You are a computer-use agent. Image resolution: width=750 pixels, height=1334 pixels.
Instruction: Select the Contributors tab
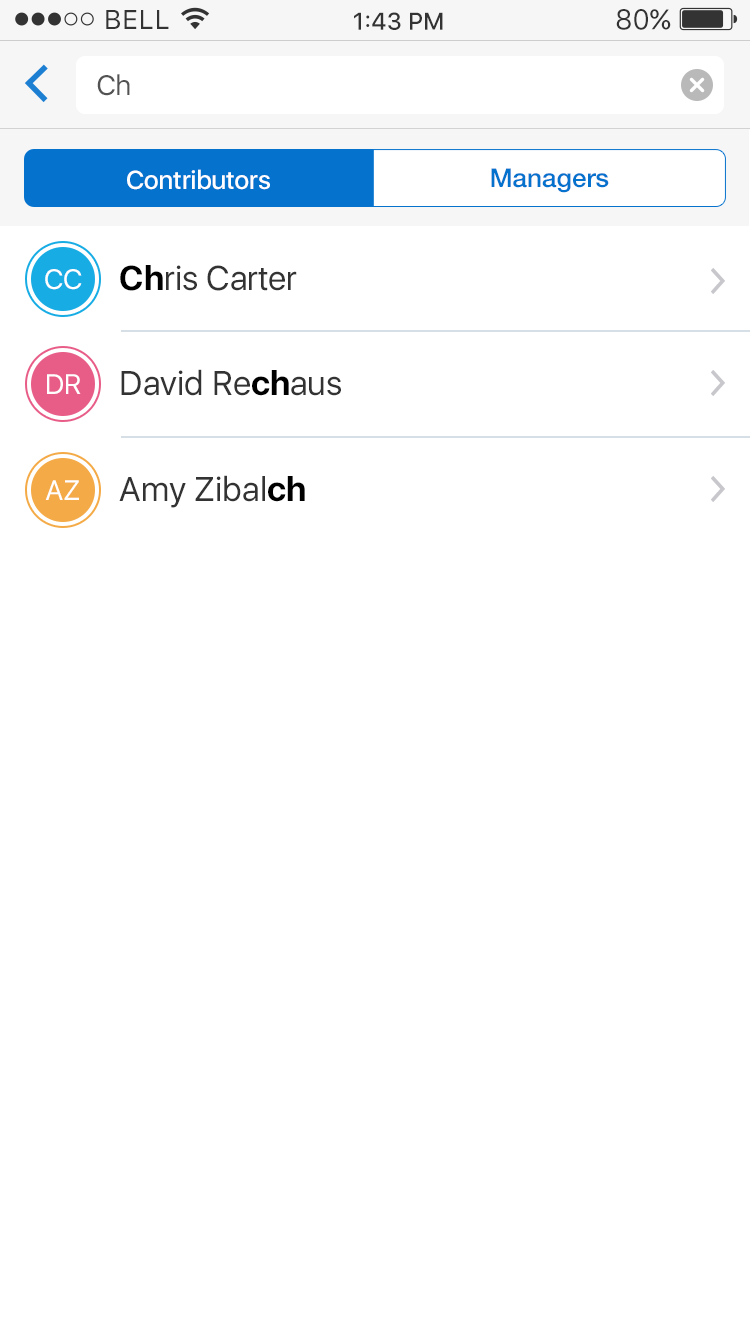pyautogui.click(x=199, y=179)
